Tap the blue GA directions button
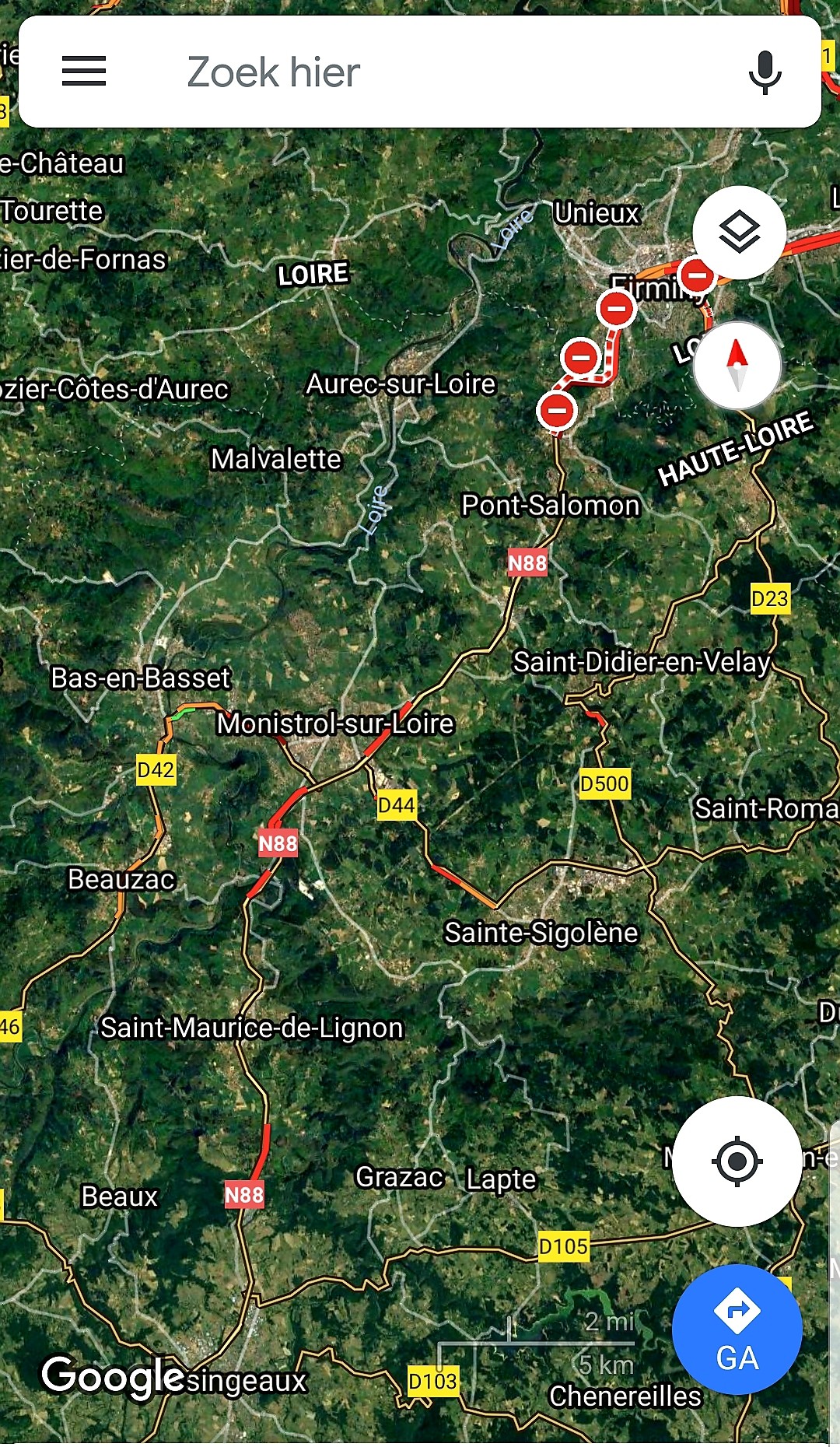 [x=737, y=1330]
